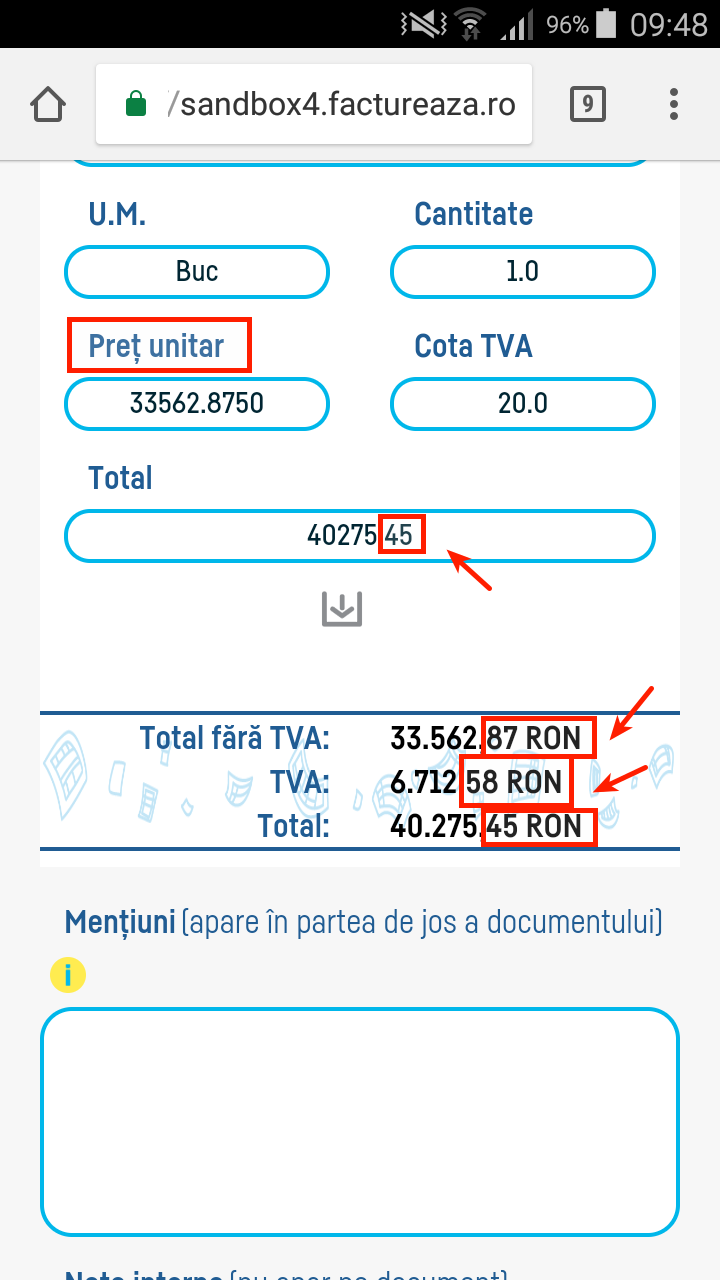Tap inside the empty Mențiuni text area
The image size is (720, 1280).
click(360, 1120)
